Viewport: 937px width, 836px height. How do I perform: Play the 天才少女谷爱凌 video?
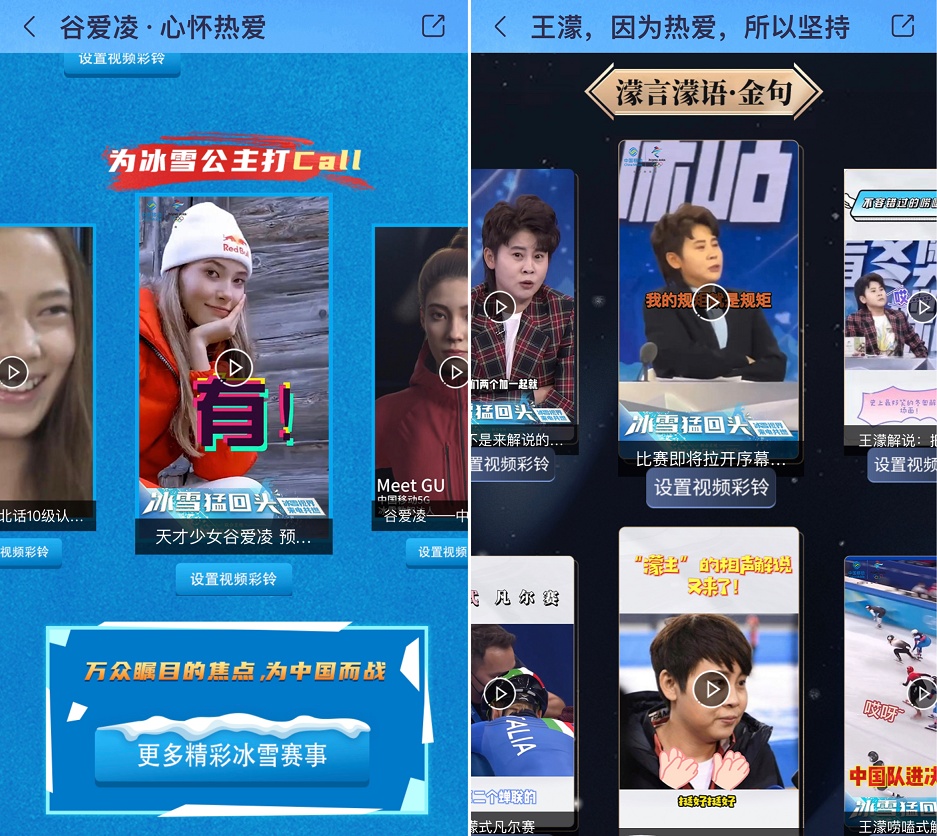point(233,367)
